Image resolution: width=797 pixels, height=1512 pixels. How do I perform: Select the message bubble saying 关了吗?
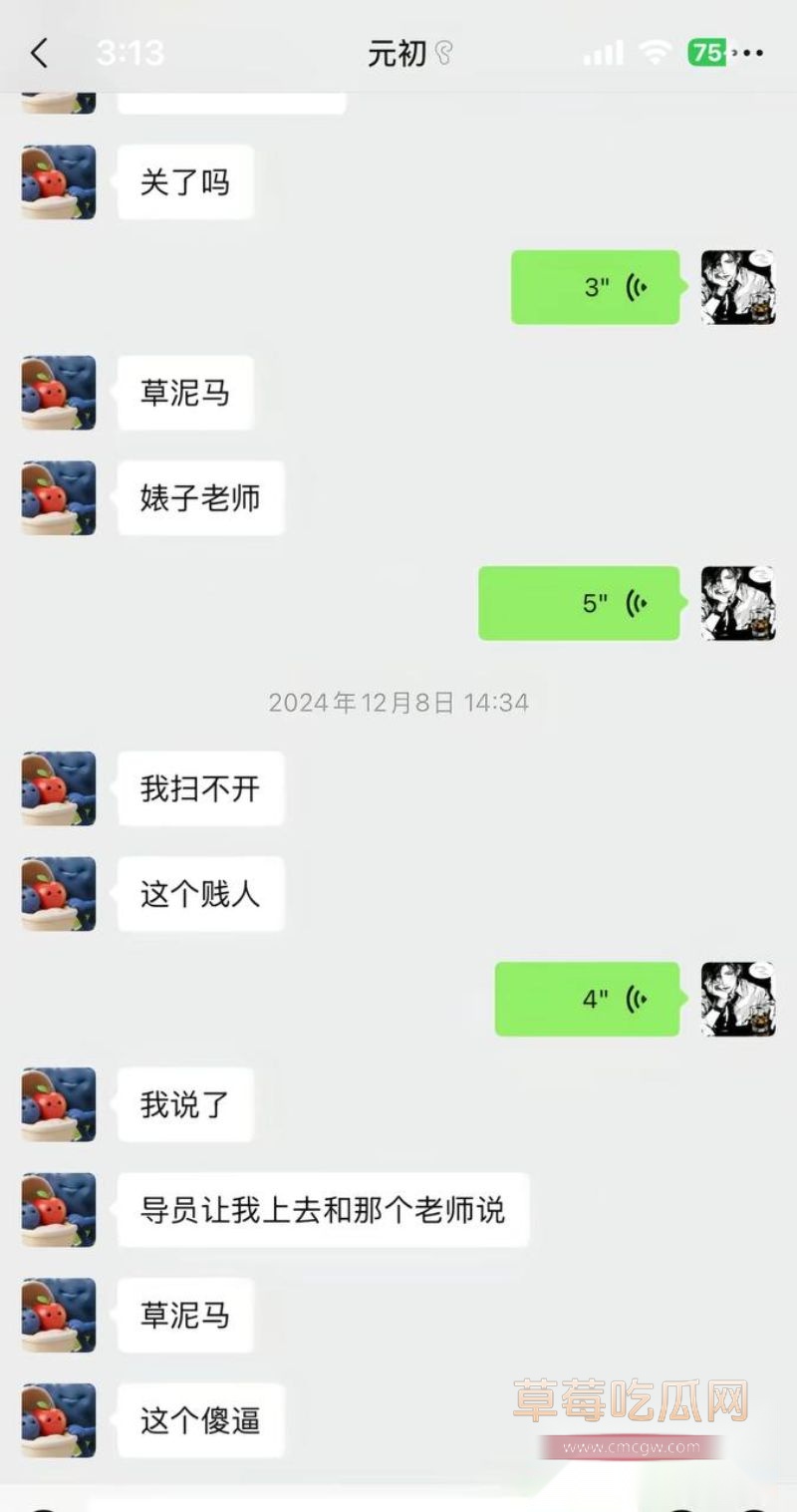(184, 181)
